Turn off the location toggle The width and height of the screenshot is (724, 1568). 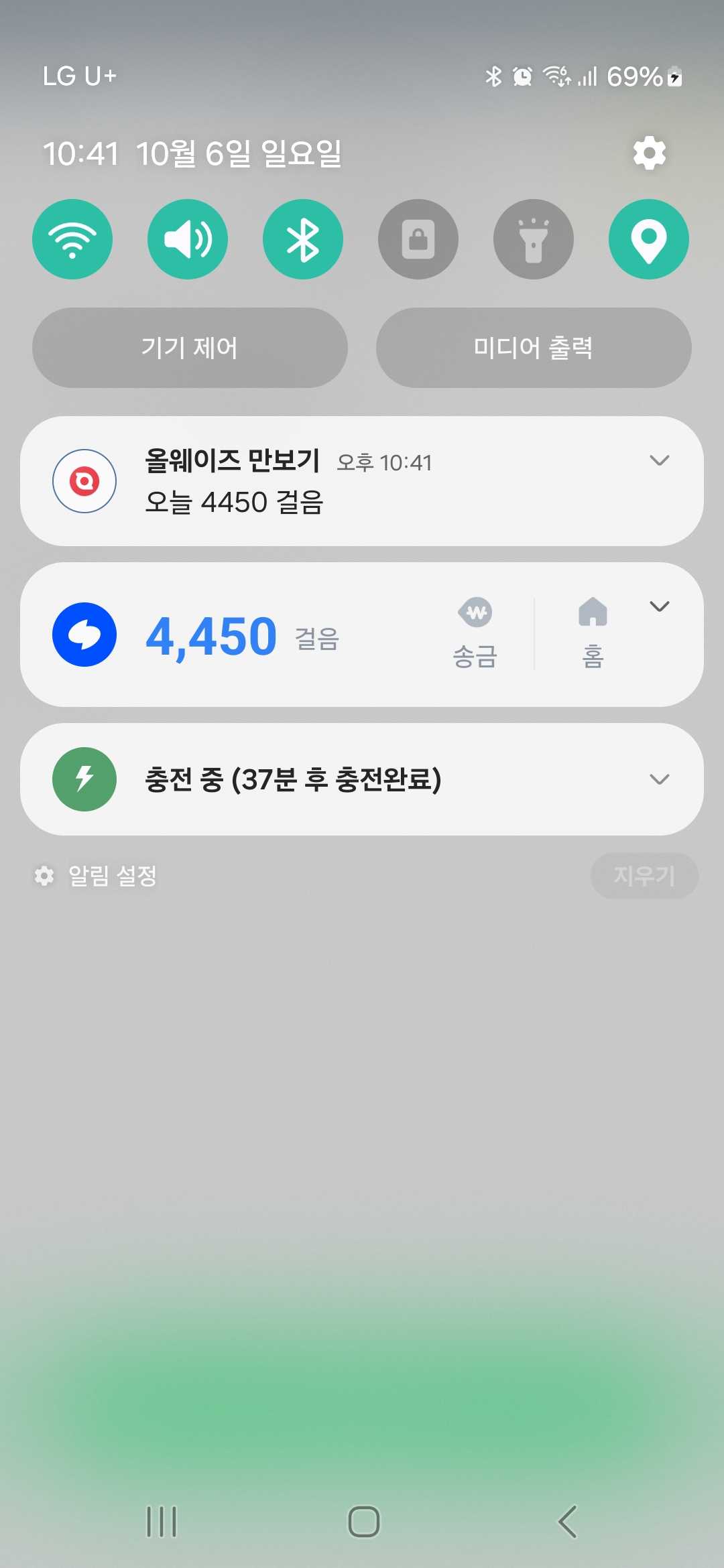pos(649,239)
